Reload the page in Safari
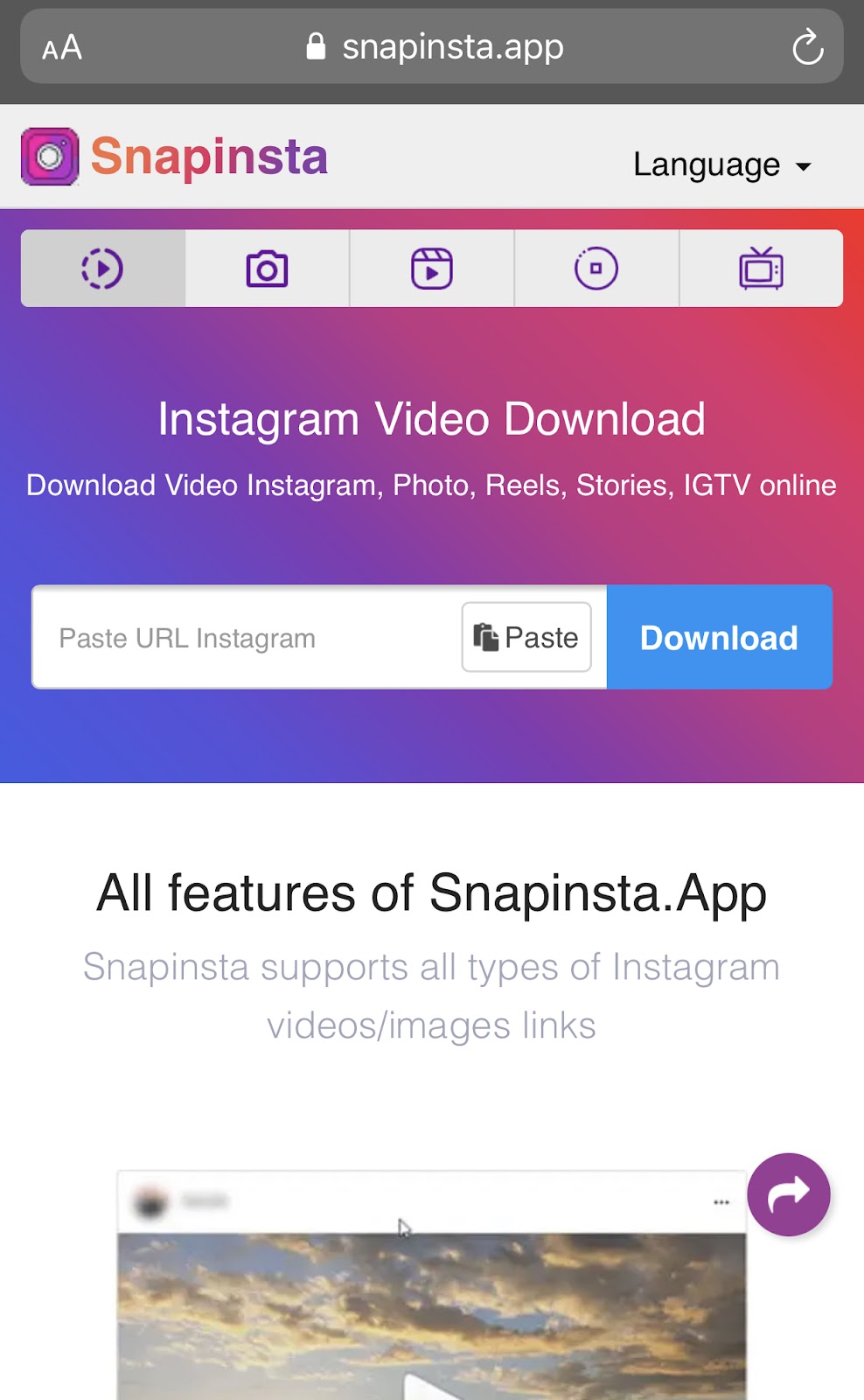Screen dimensions: 864x1400 pyautogui.click(x=807, y=47)
